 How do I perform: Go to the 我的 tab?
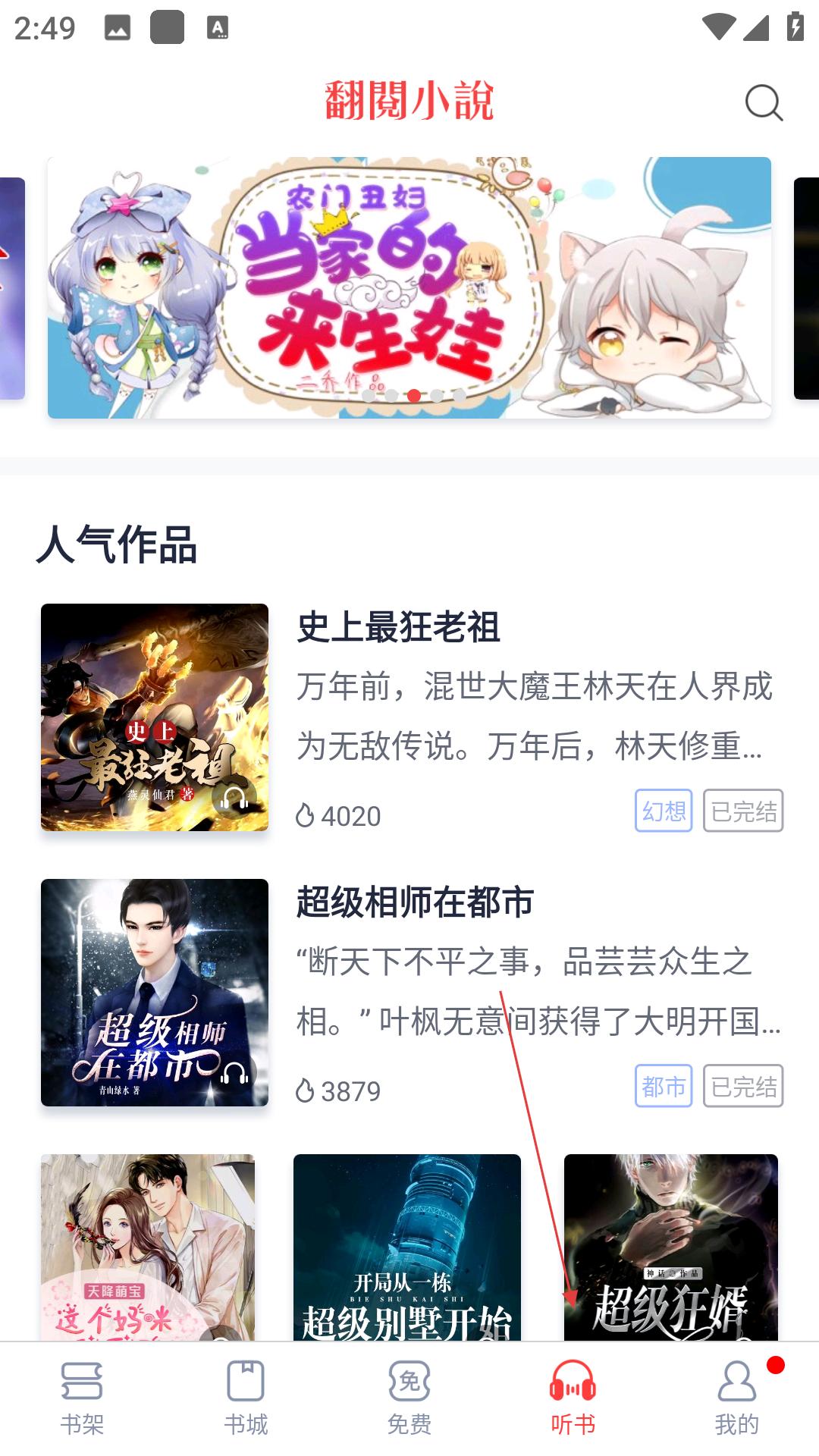(x=737, y=1398)
